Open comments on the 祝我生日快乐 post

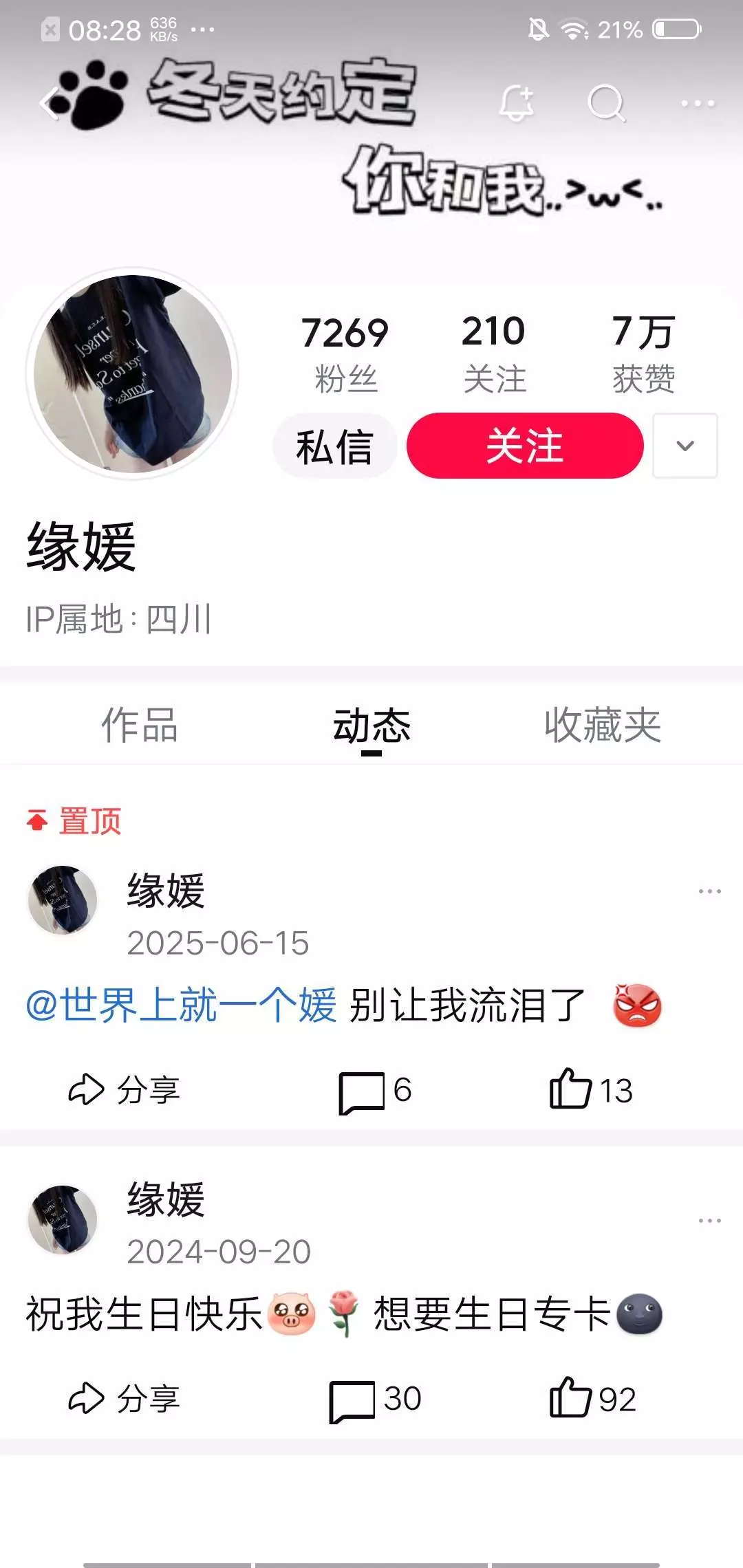[375, 1400]
